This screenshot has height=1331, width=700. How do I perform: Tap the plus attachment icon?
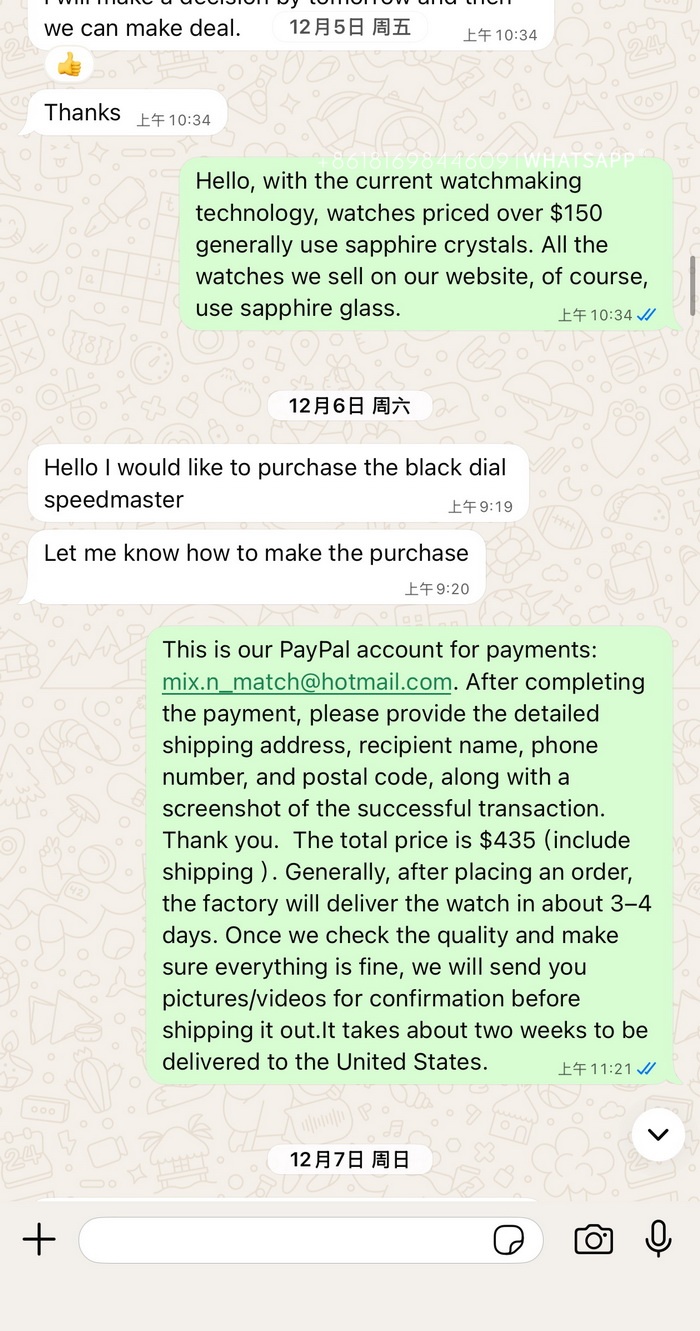(39, 1240)
